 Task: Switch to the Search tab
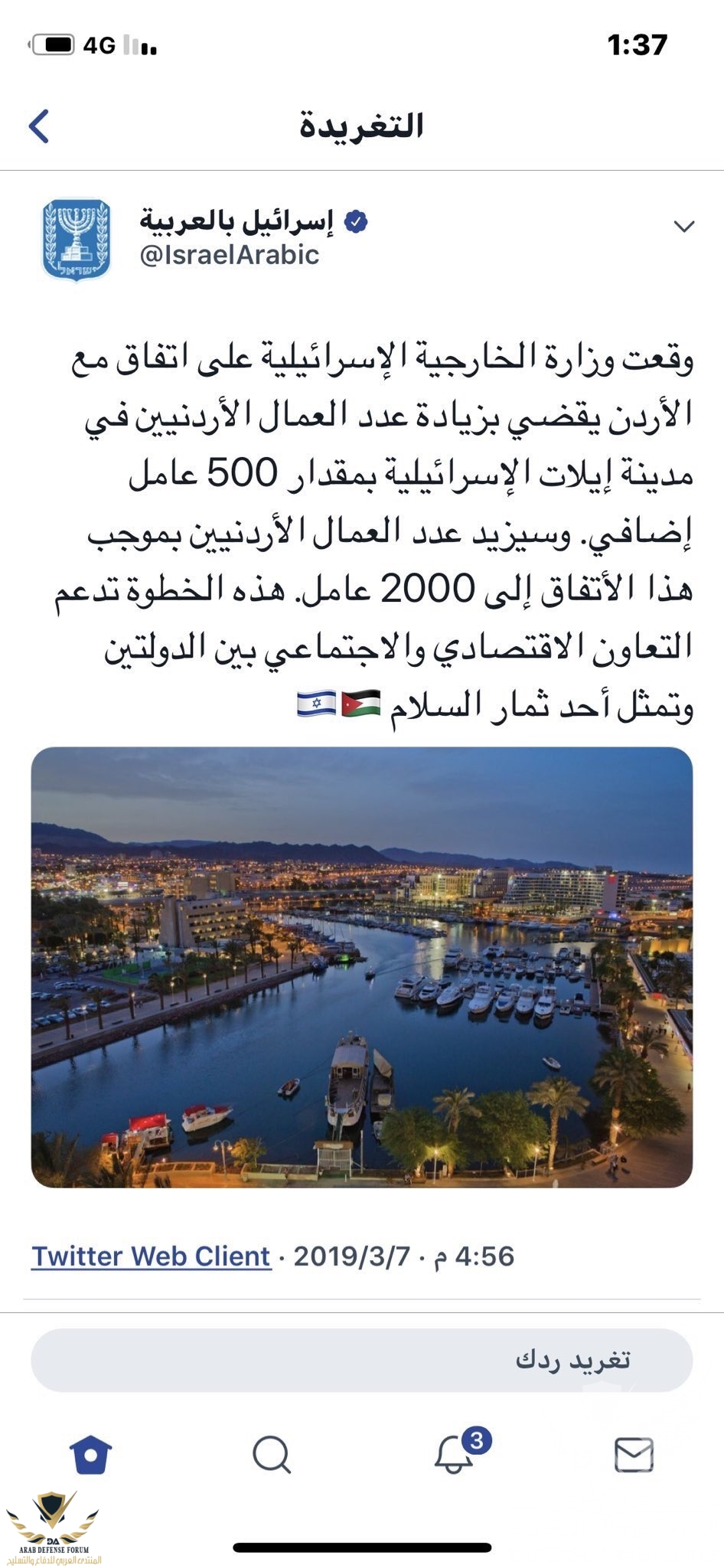[x=272, y=1455]
